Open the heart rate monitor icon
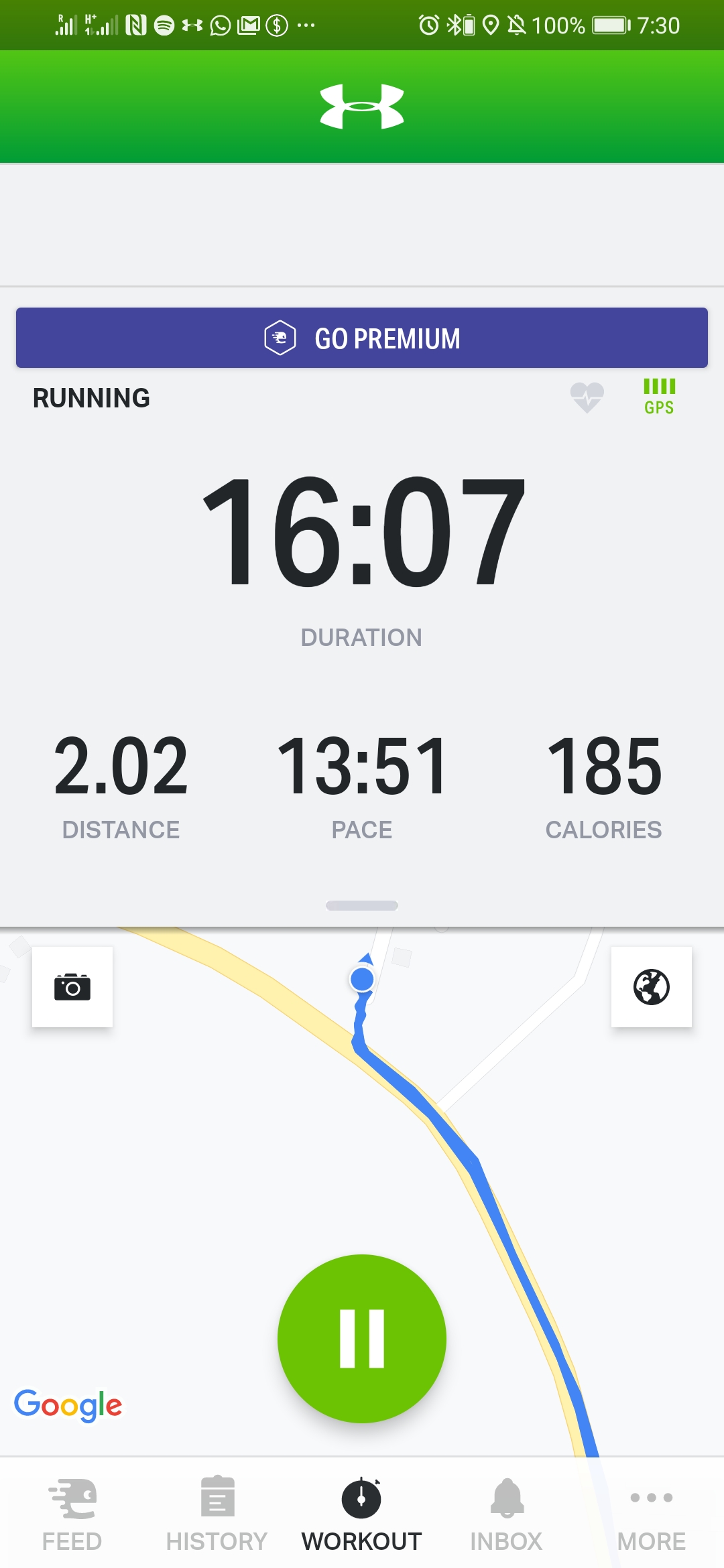Screen dimensions: 724x1568 587,397
